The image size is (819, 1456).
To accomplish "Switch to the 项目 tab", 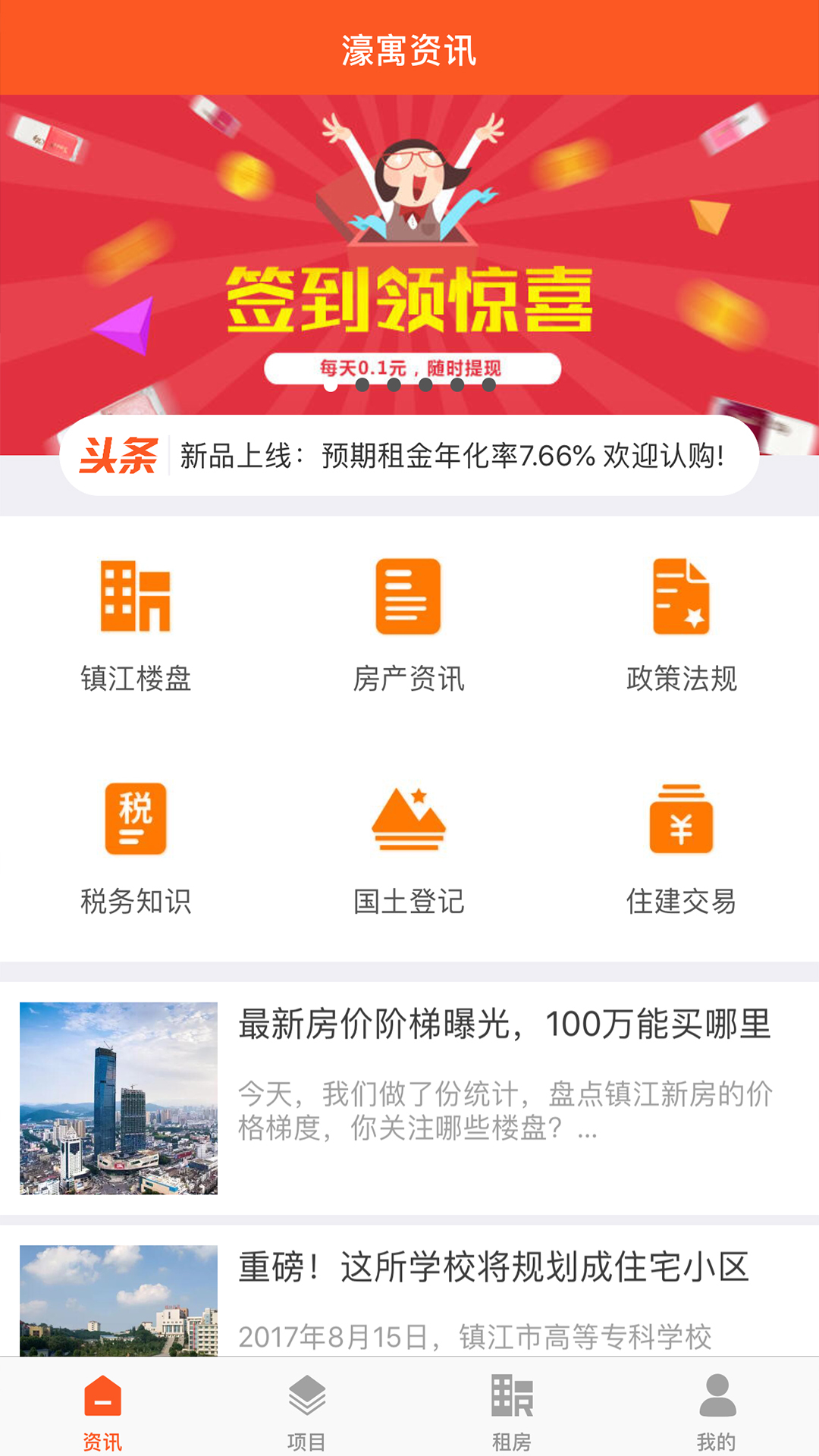I will [x=306, y=1410].
